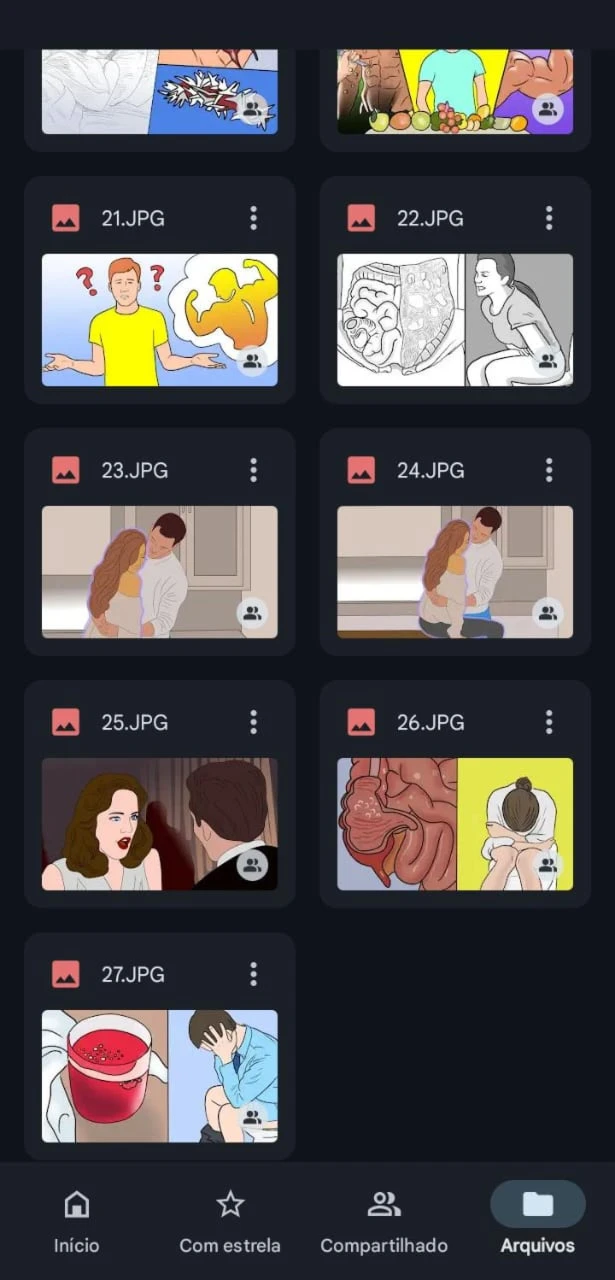615x1280 pixels.
Task: Open the overflow menu for 27.JPG
Action: [254, 974]
